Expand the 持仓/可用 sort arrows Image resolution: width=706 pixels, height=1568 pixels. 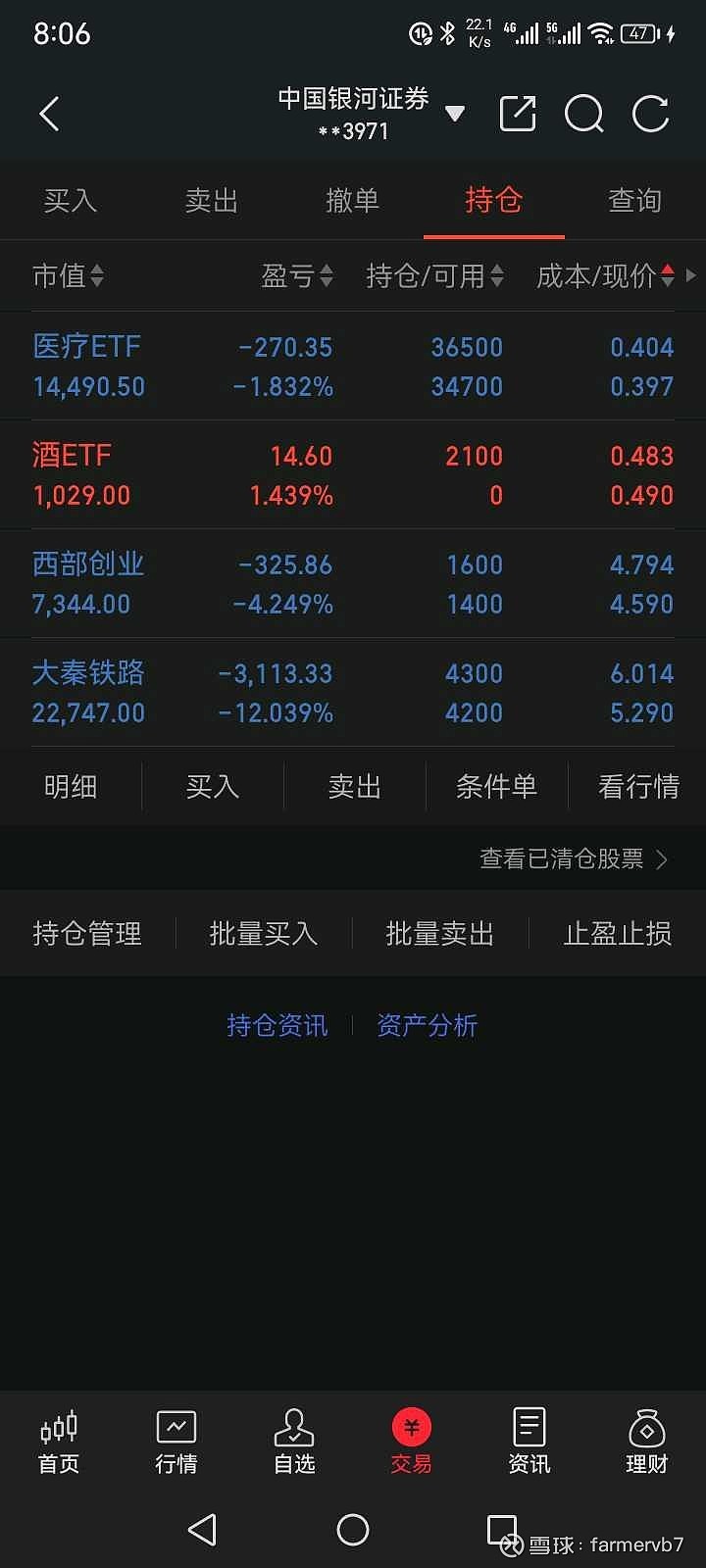[434, 276]
